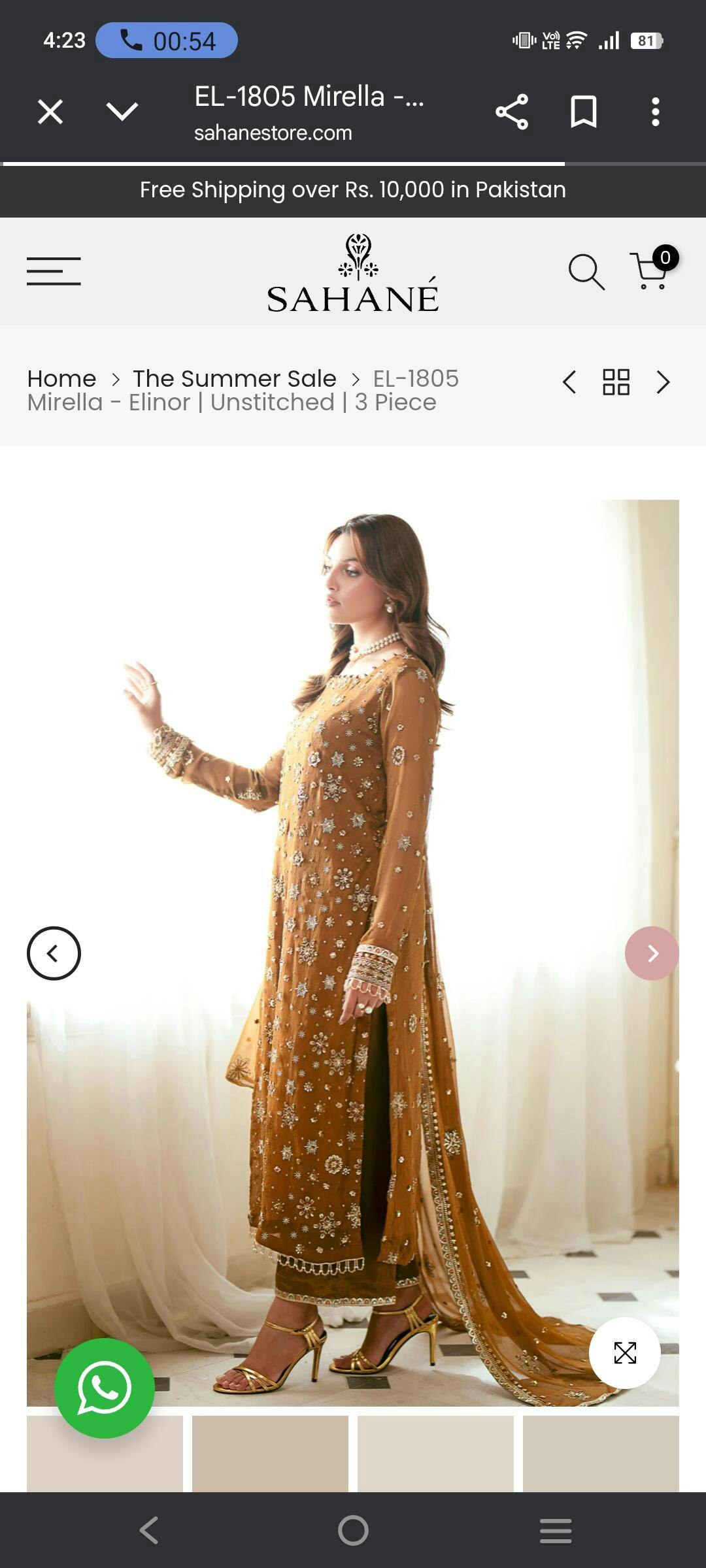Open the store search

click(x=586, y=271)
